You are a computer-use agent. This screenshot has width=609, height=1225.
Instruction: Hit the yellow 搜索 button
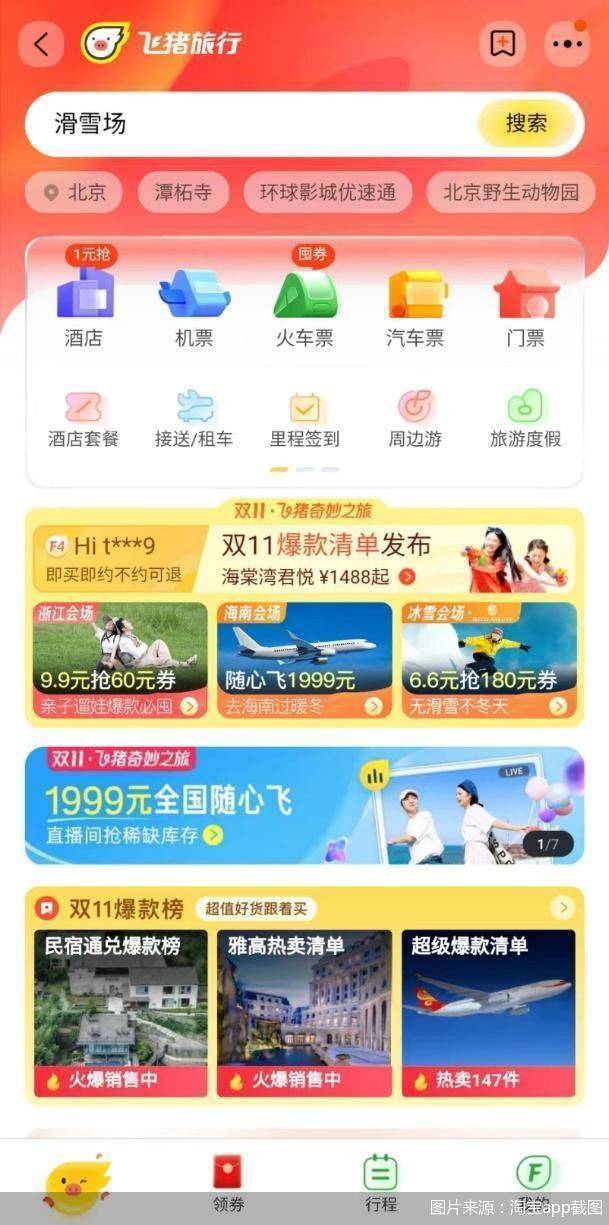tap(526, 124)
